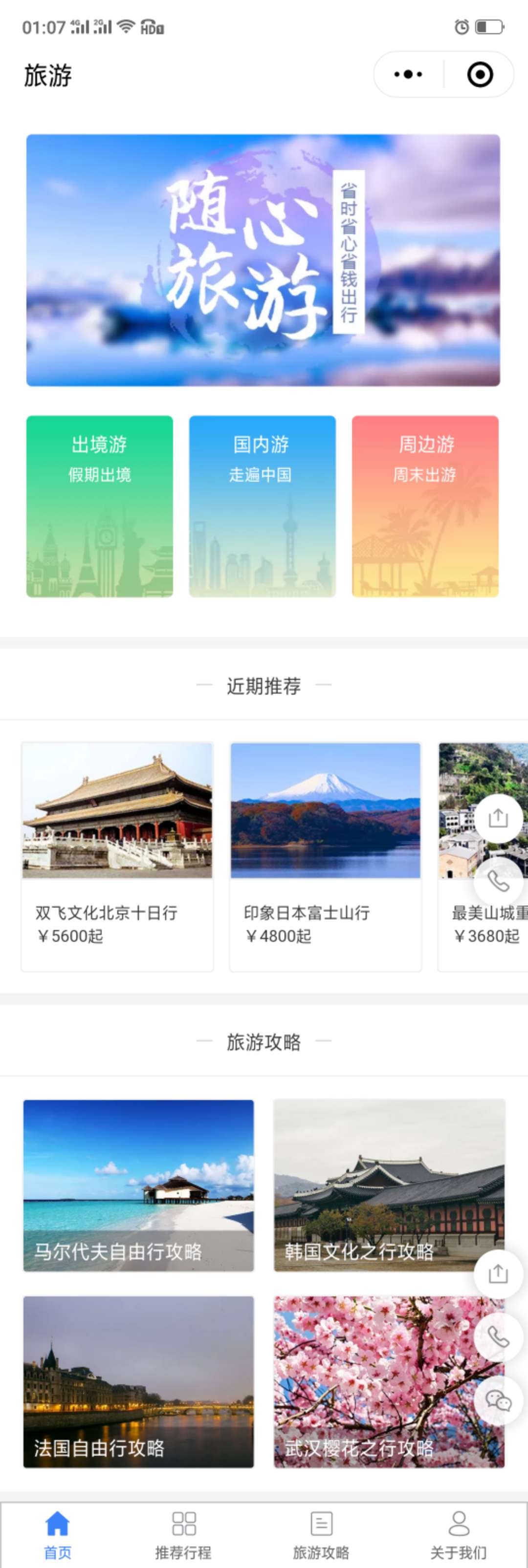Screen dimensions: 528x1568
Task: Open the 随心旅游 banner
Action: click(x=263, y=260)
